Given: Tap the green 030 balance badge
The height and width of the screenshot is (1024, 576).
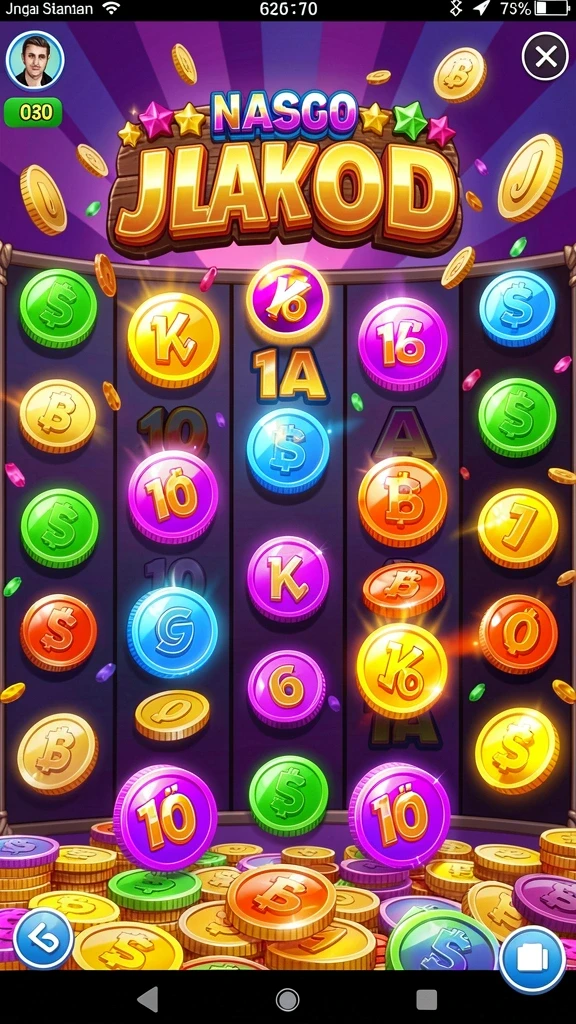Looking at the screenshot, I should point(33,112).
